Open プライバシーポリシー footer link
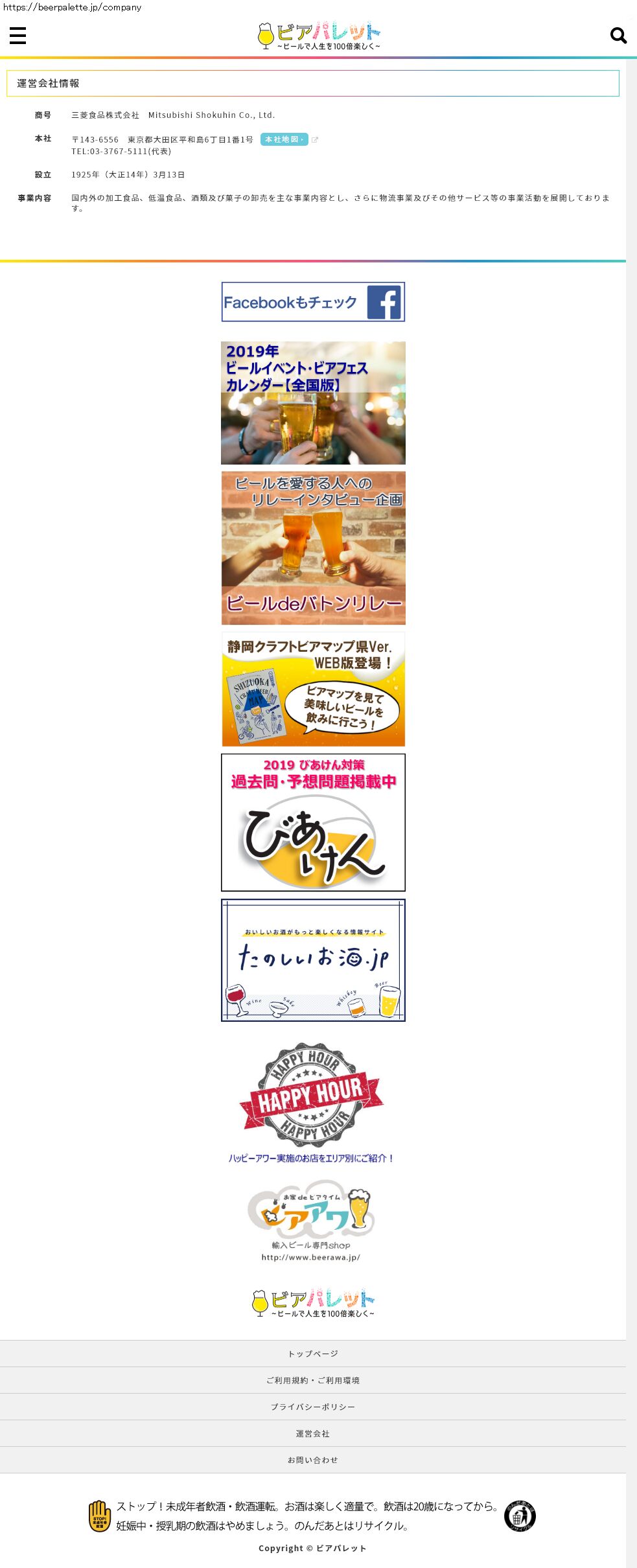Viewport: 637px width, 1568px height. [x=313, y=1407]
